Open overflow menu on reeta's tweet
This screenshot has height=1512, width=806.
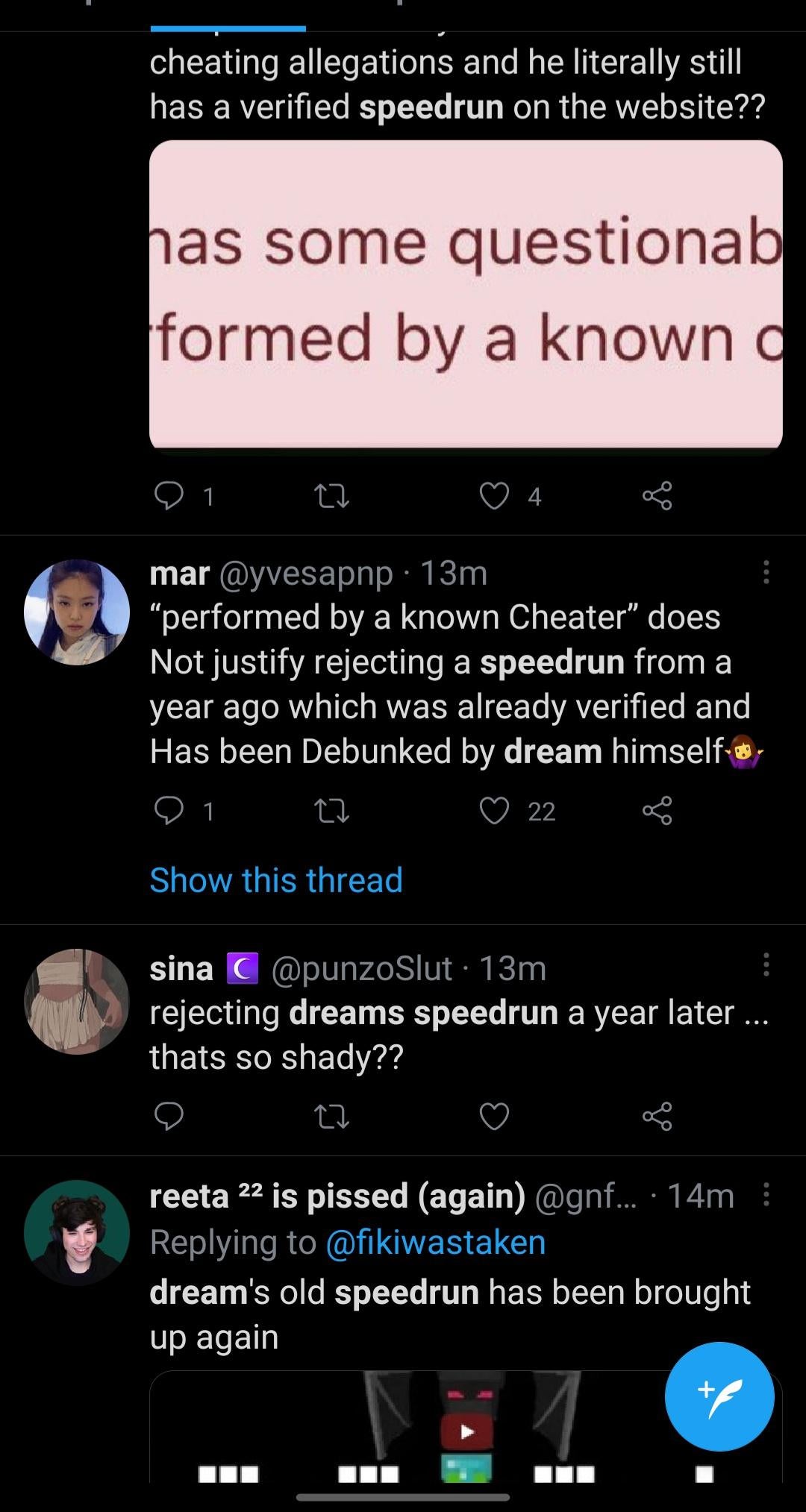point(766,1196)
